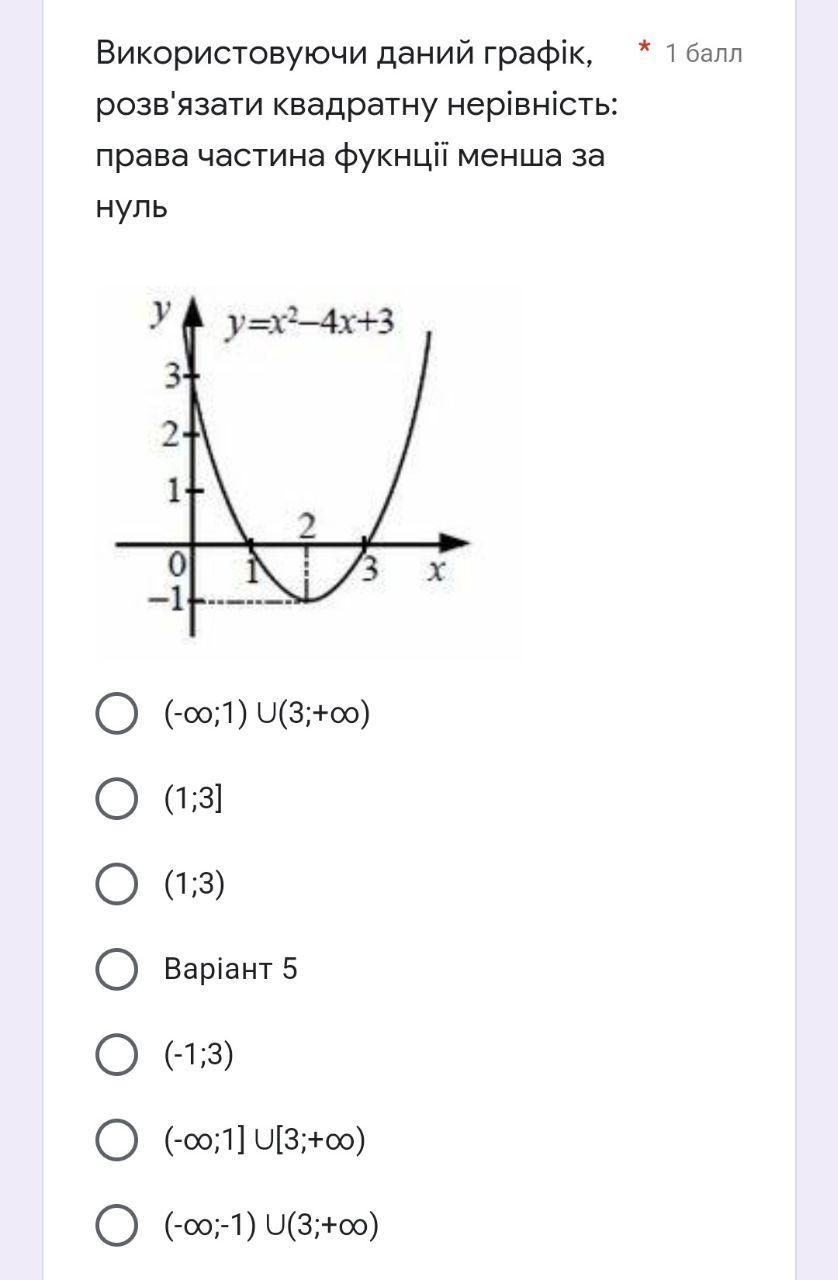Choose the option (1;3] with square bracket

point(117,799)
